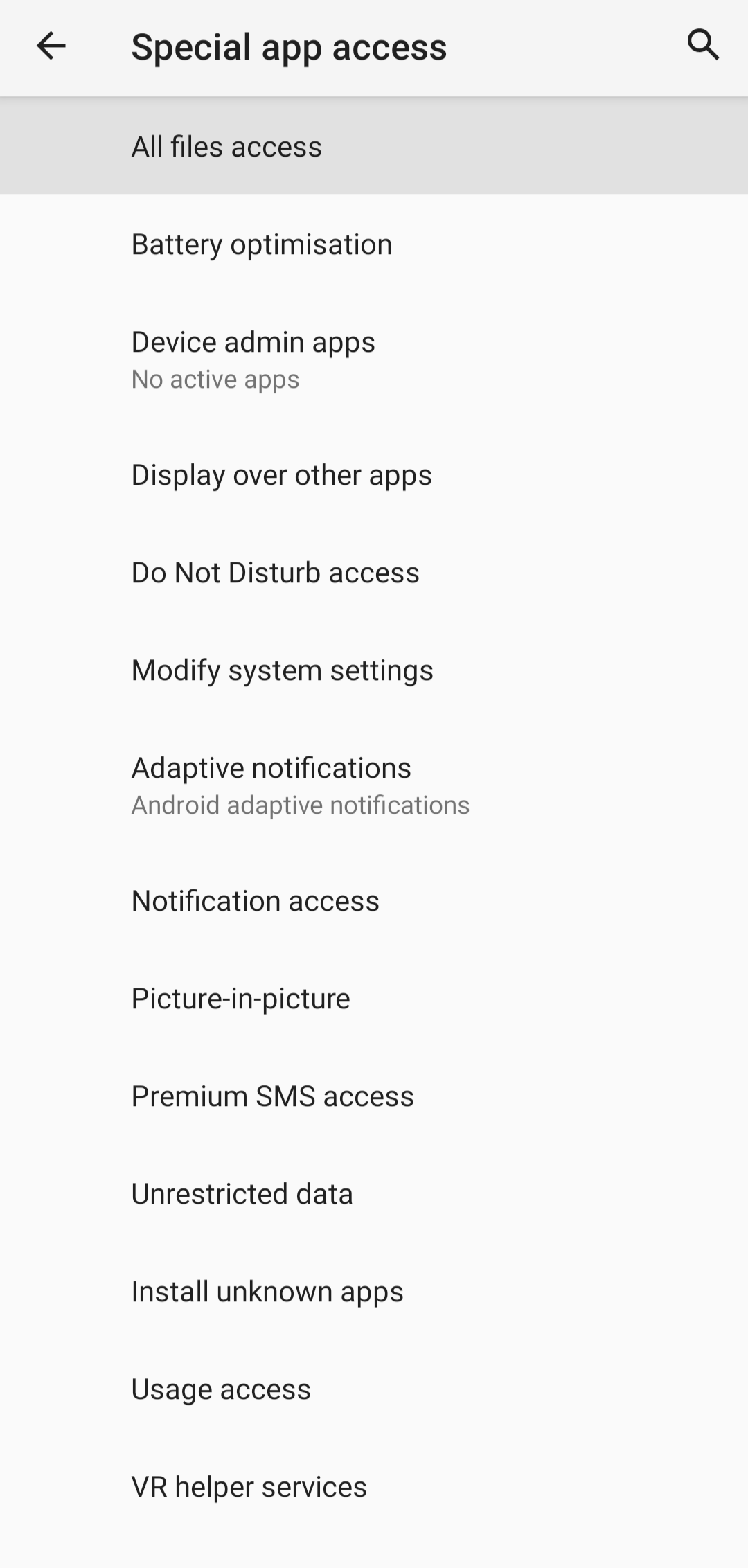Open All files access settings

[x=226, y=146]
